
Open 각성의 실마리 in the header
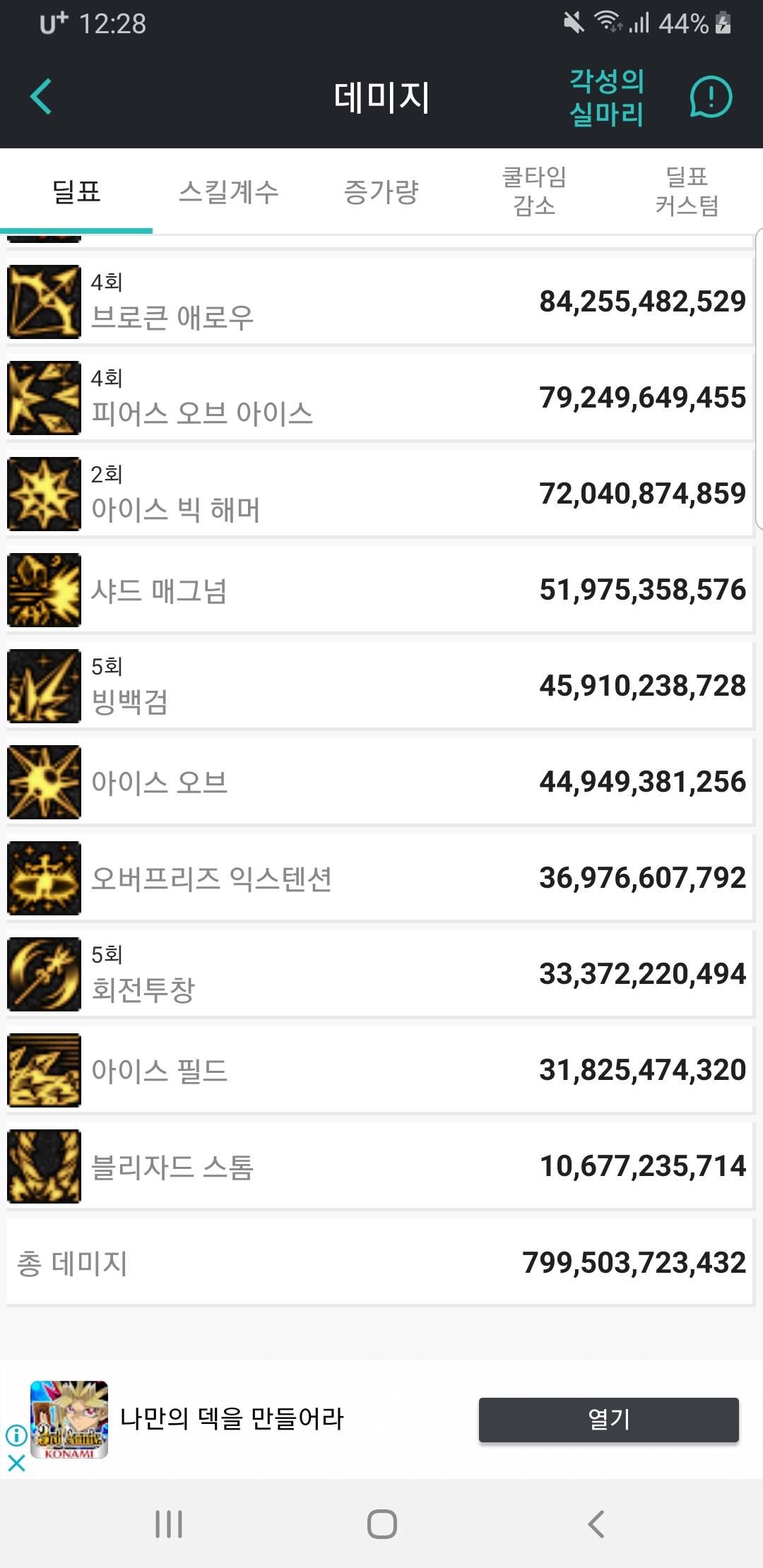coord(606,97)
